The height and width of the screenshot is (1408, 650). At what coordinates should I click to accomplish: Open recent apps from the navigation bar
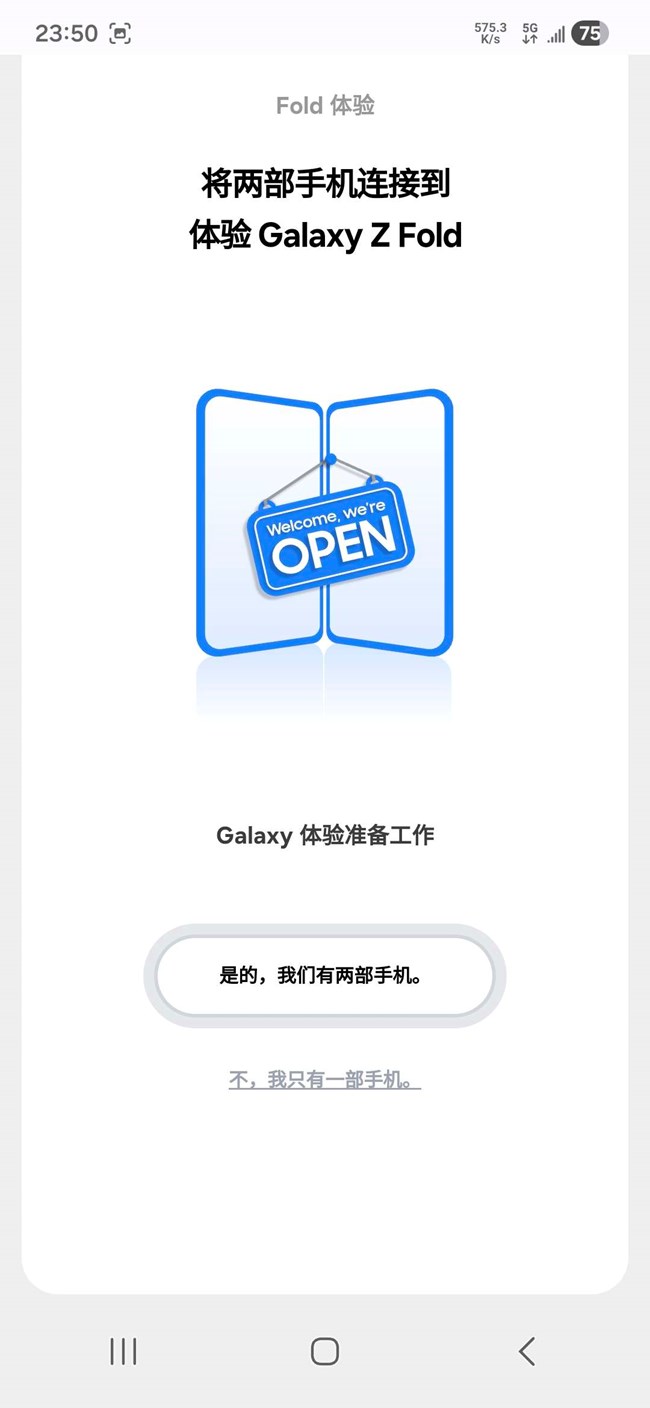(123, 1351)
